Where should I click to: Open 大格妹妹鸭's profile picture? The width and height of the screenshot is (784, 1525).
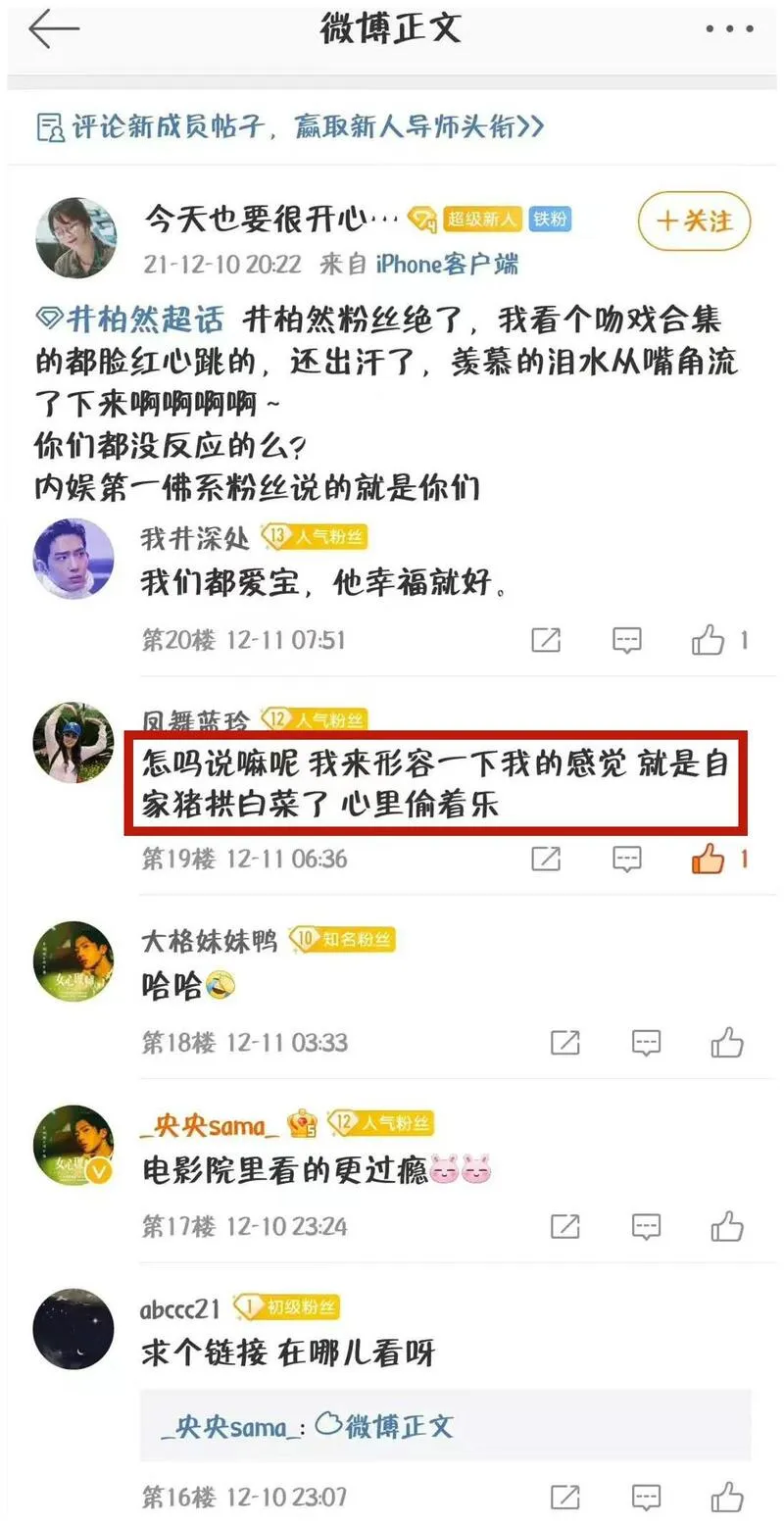[74, 961]
